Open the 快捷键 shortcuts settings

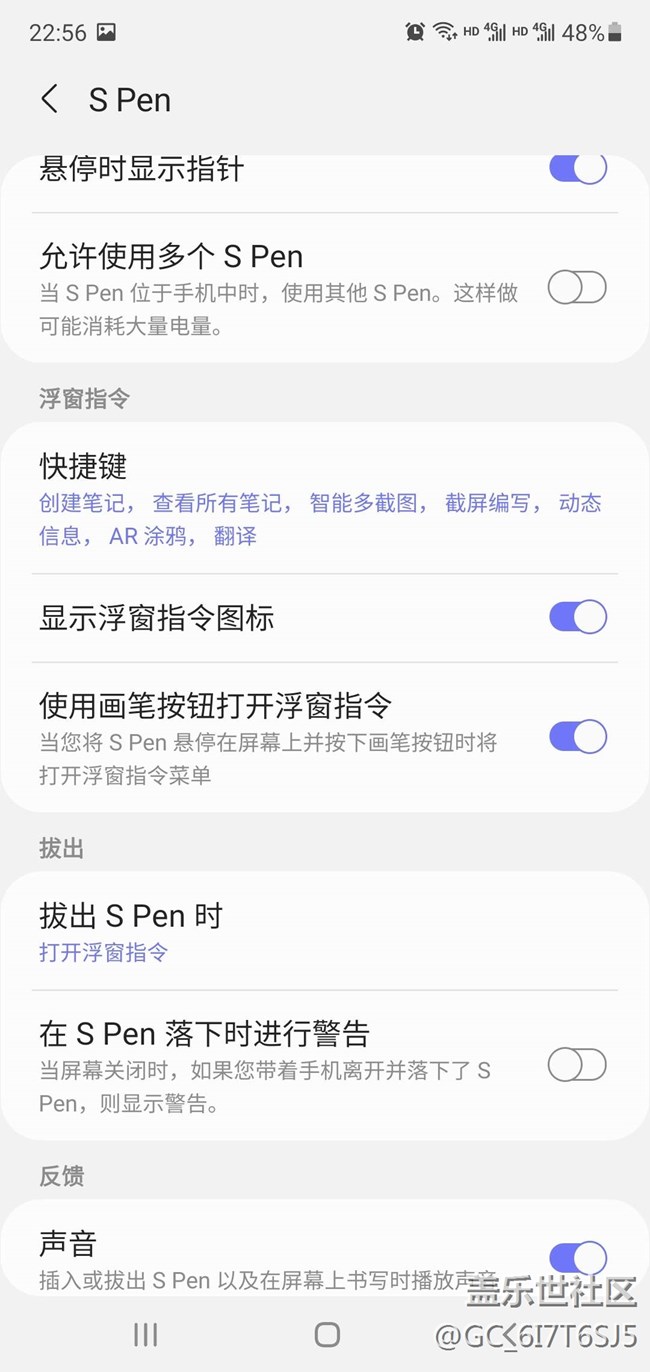[320, 500]
